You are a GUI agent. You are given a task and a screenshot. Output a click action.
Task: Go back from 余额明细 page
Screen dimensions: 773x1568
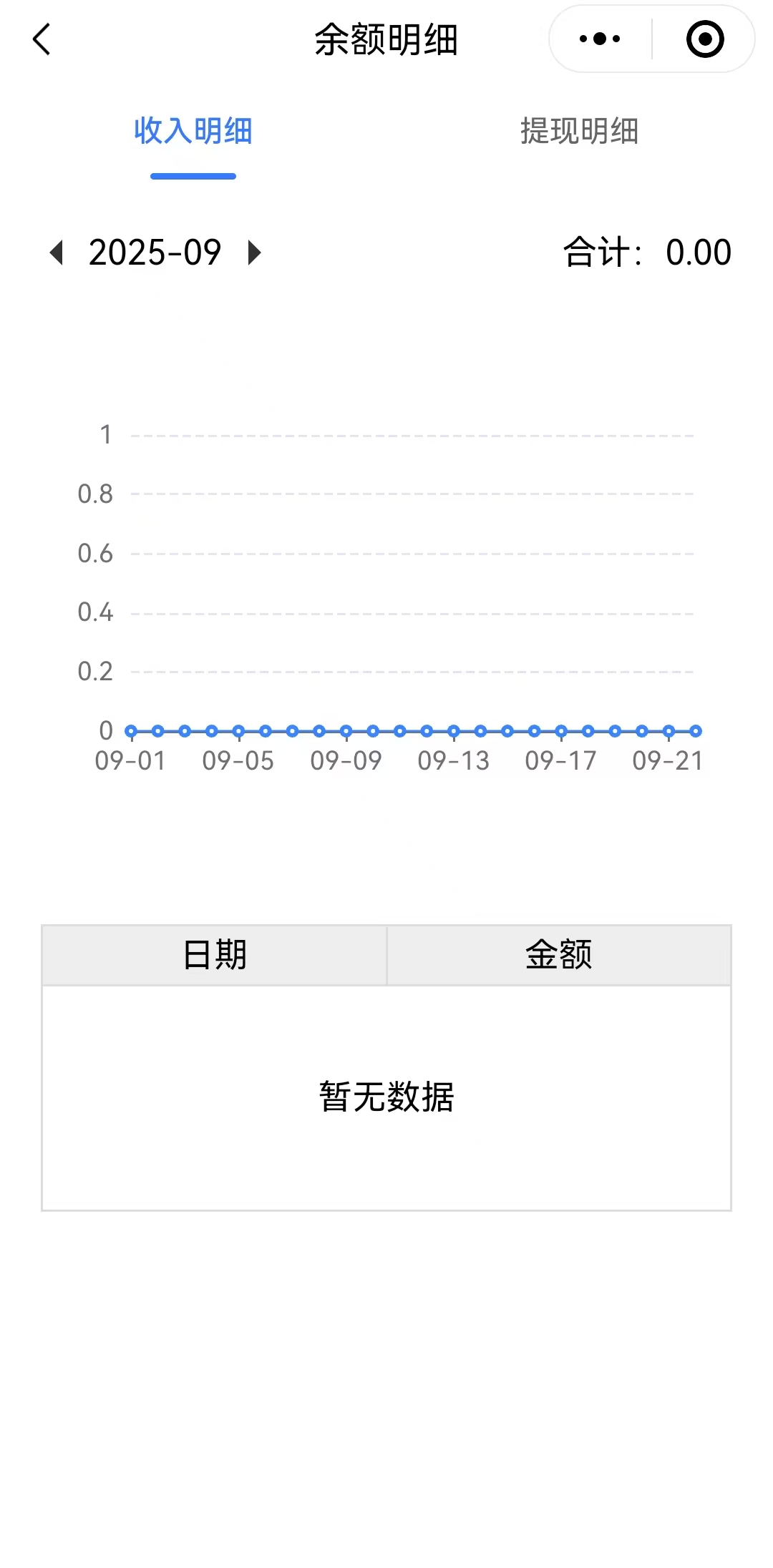[x=42, y=39]
